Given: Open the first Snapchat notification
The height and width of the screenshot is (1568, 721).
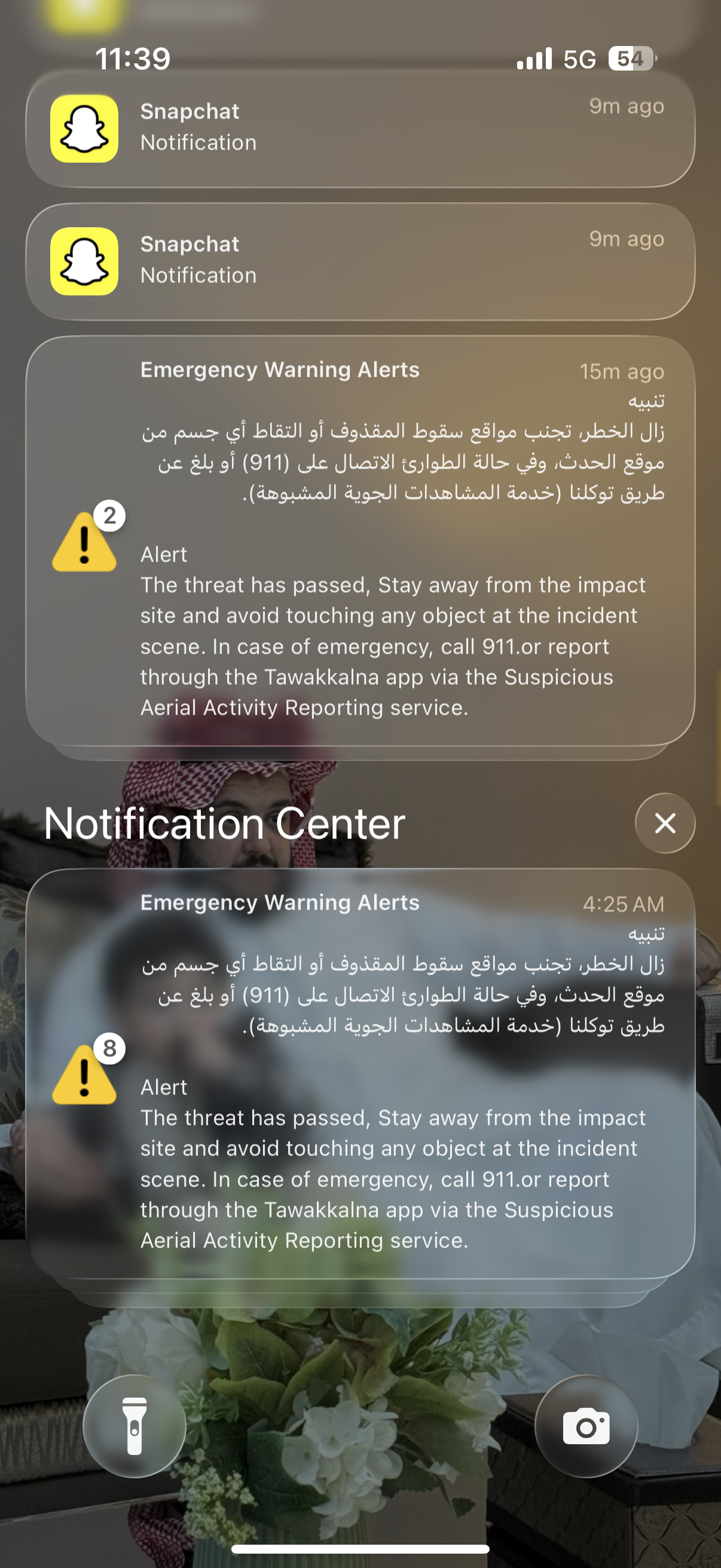Looking at the screenshot, I should coord(360,128).
